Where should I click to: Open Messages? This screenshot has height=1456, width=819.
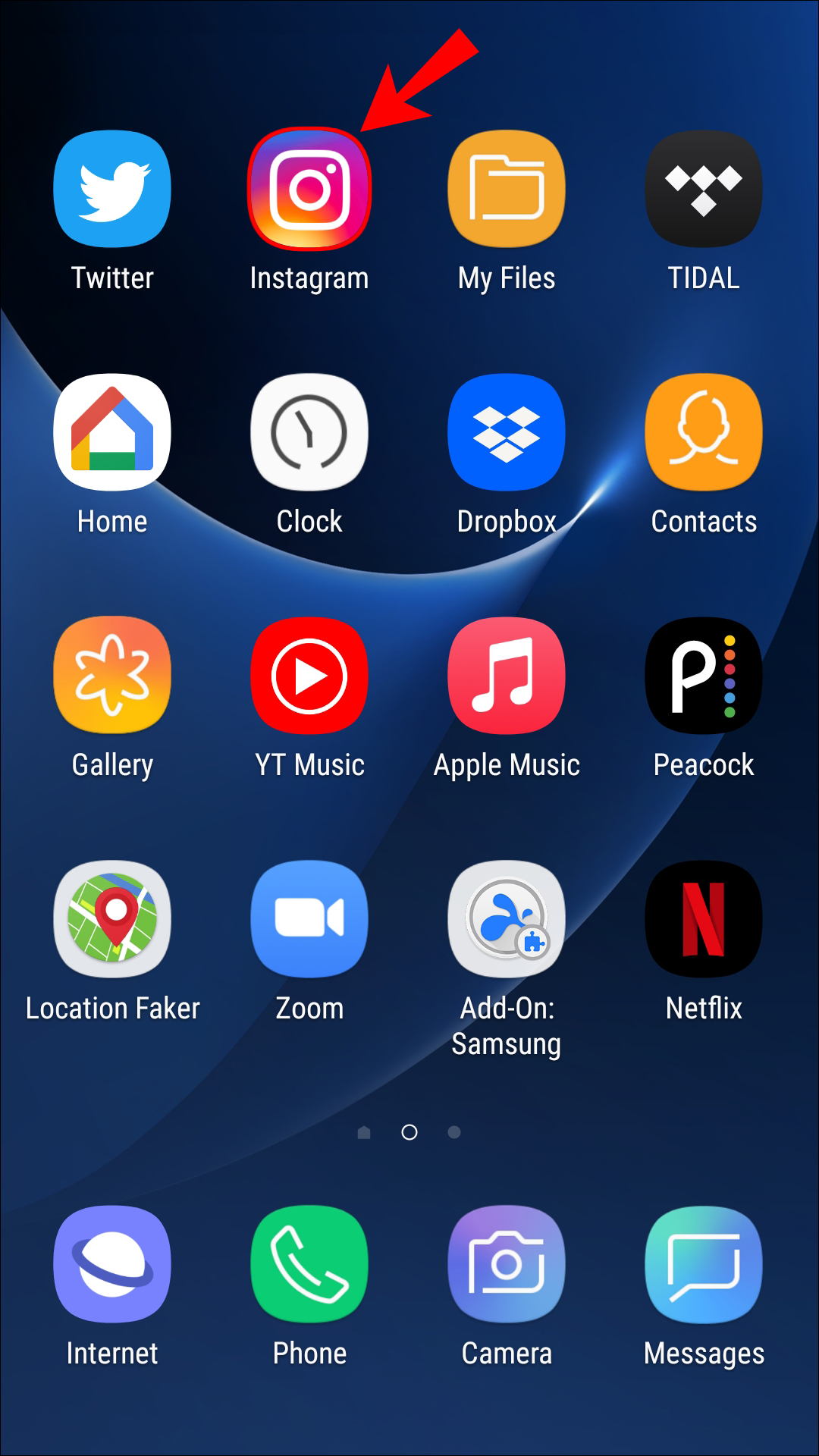(704, 1264)
